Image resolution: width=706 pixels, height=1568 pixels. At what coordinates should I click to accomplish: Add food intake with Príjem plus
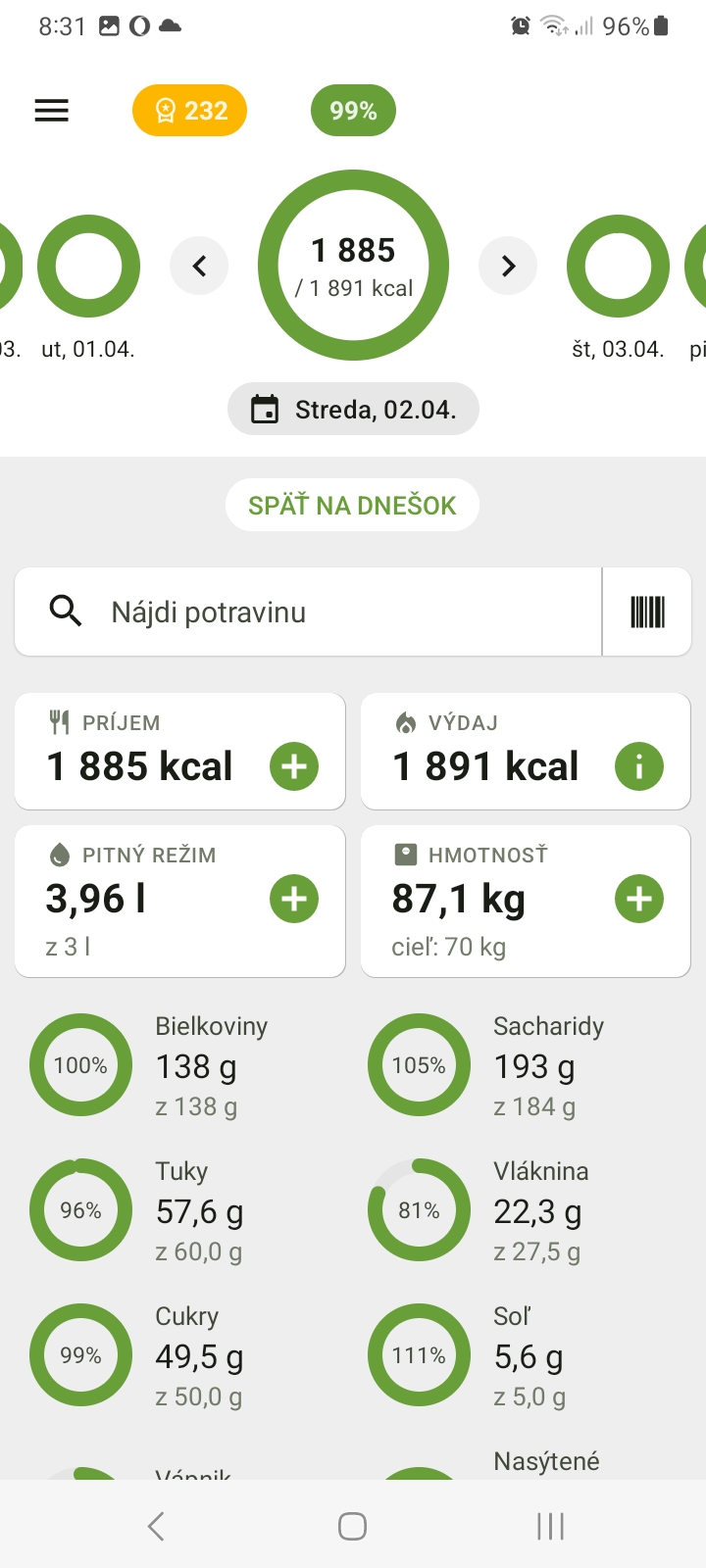pyautogui.click(x=294, y=766)
